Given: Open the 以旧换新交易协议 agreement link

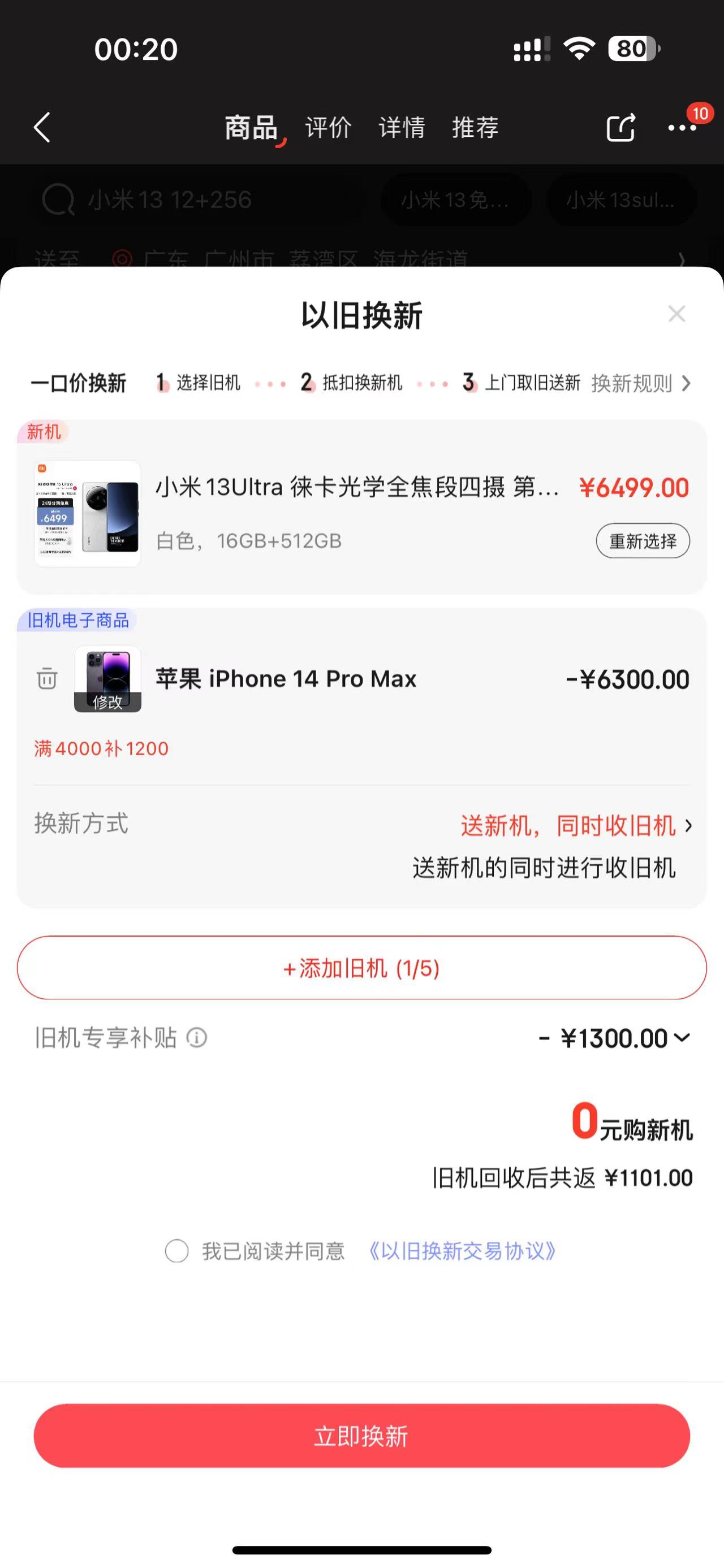Looking at the screenshot, I should coord(463,1250).
